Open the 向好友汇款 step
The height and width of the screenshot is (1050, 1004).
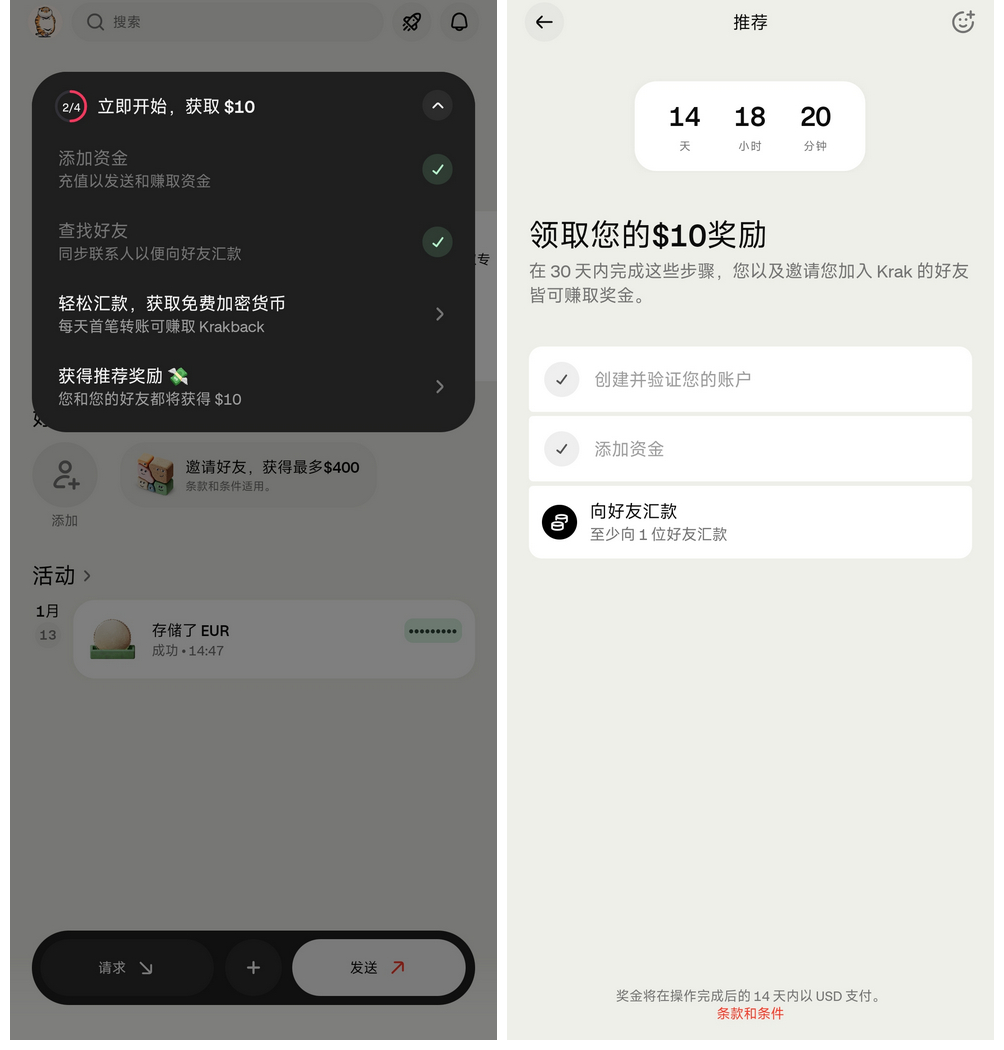tap(750, 522)
